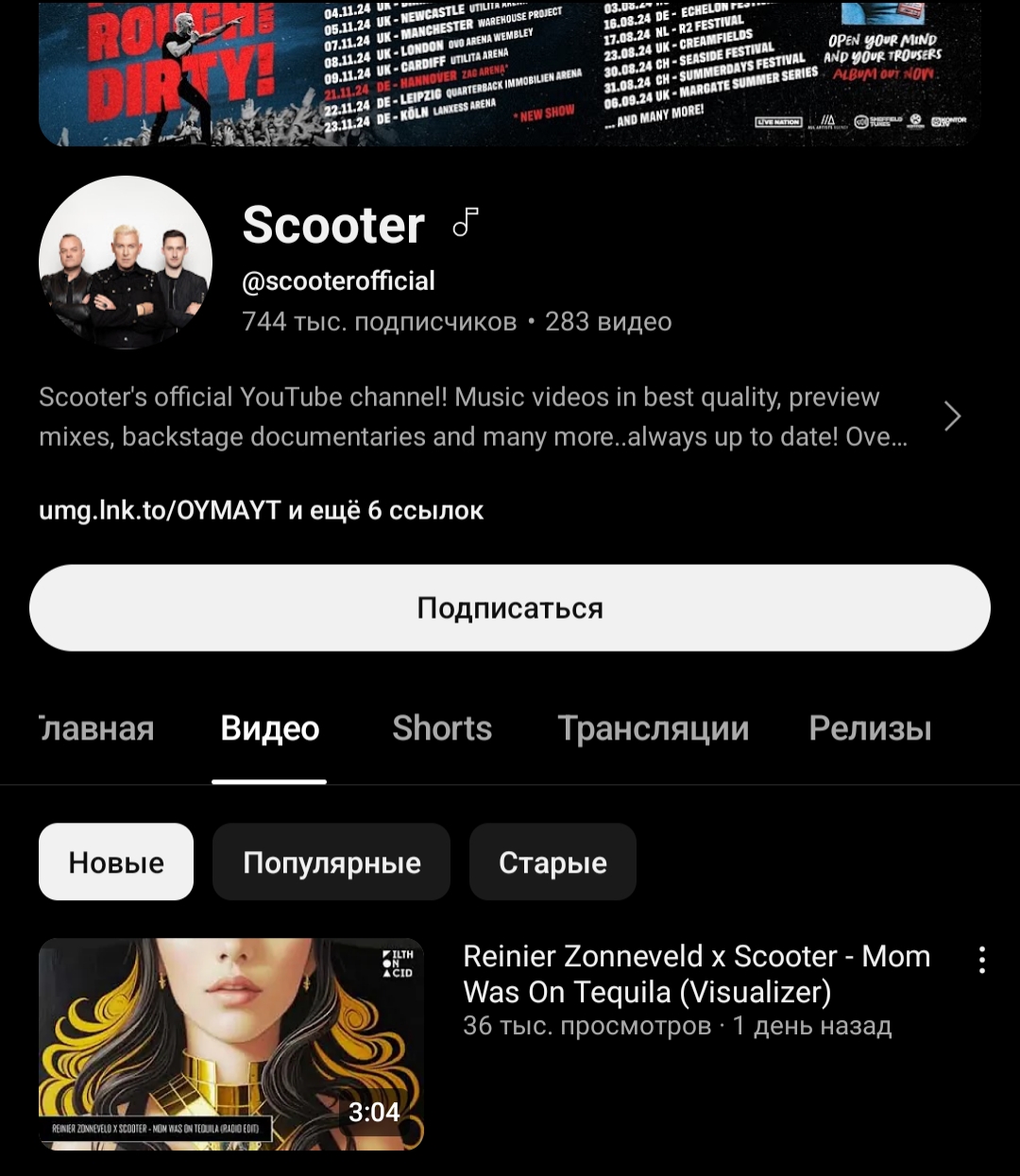Screen dimensions: 1020x1176
Task: Tap the Подписаться subscribe button
Action: coord(510,608)
